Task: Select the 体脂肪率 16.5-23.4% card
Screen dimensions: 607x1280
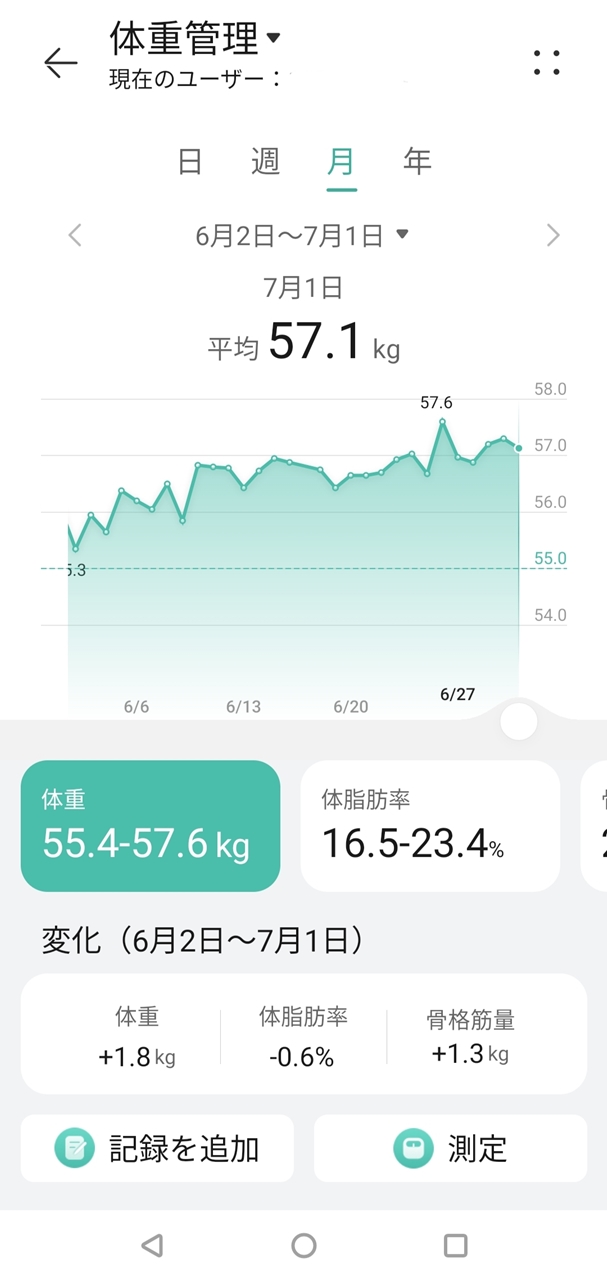Action: tap(430, 826)
